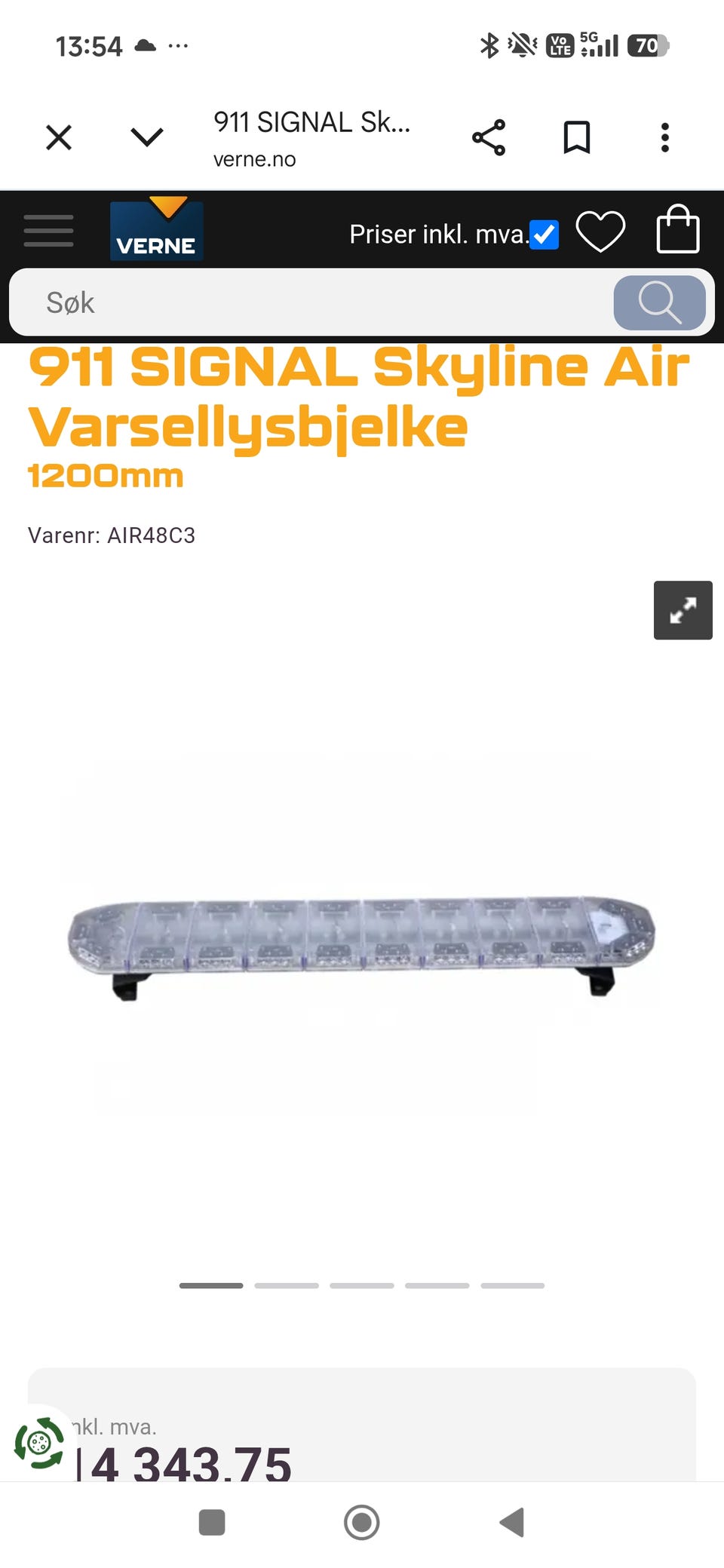Open the VERNE hamburger menu
724x1568 pixels.
coord(48,230)
